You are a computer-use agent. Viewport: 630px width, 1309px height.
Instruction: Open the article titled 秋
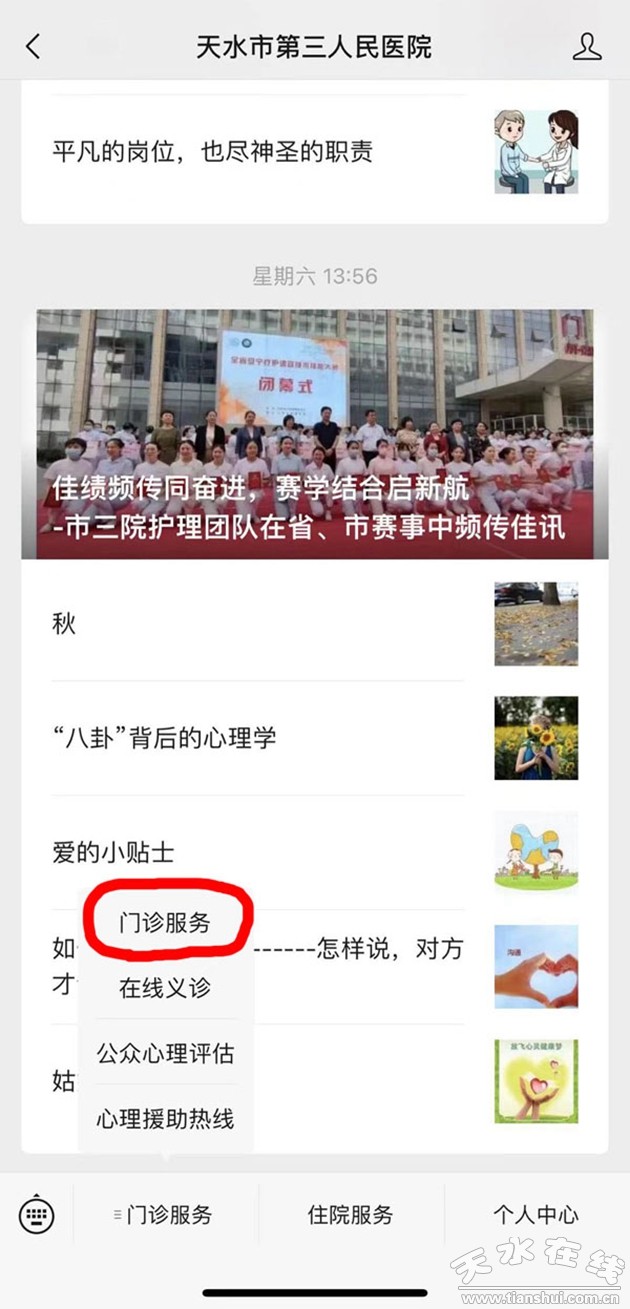click(64, 624)
